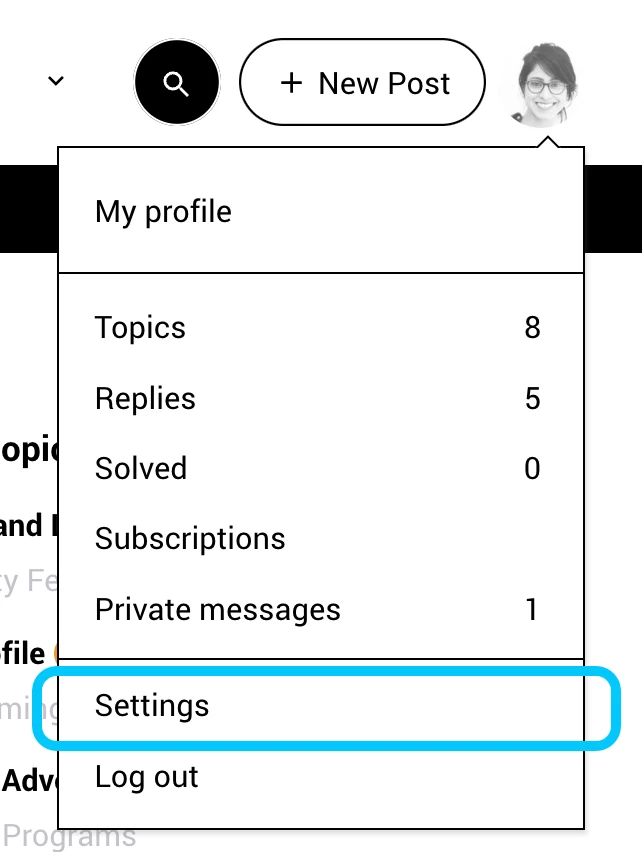Open Private messages
Image resolution: width=642 pixels, height=852 pixels.
tap(218, 610)
